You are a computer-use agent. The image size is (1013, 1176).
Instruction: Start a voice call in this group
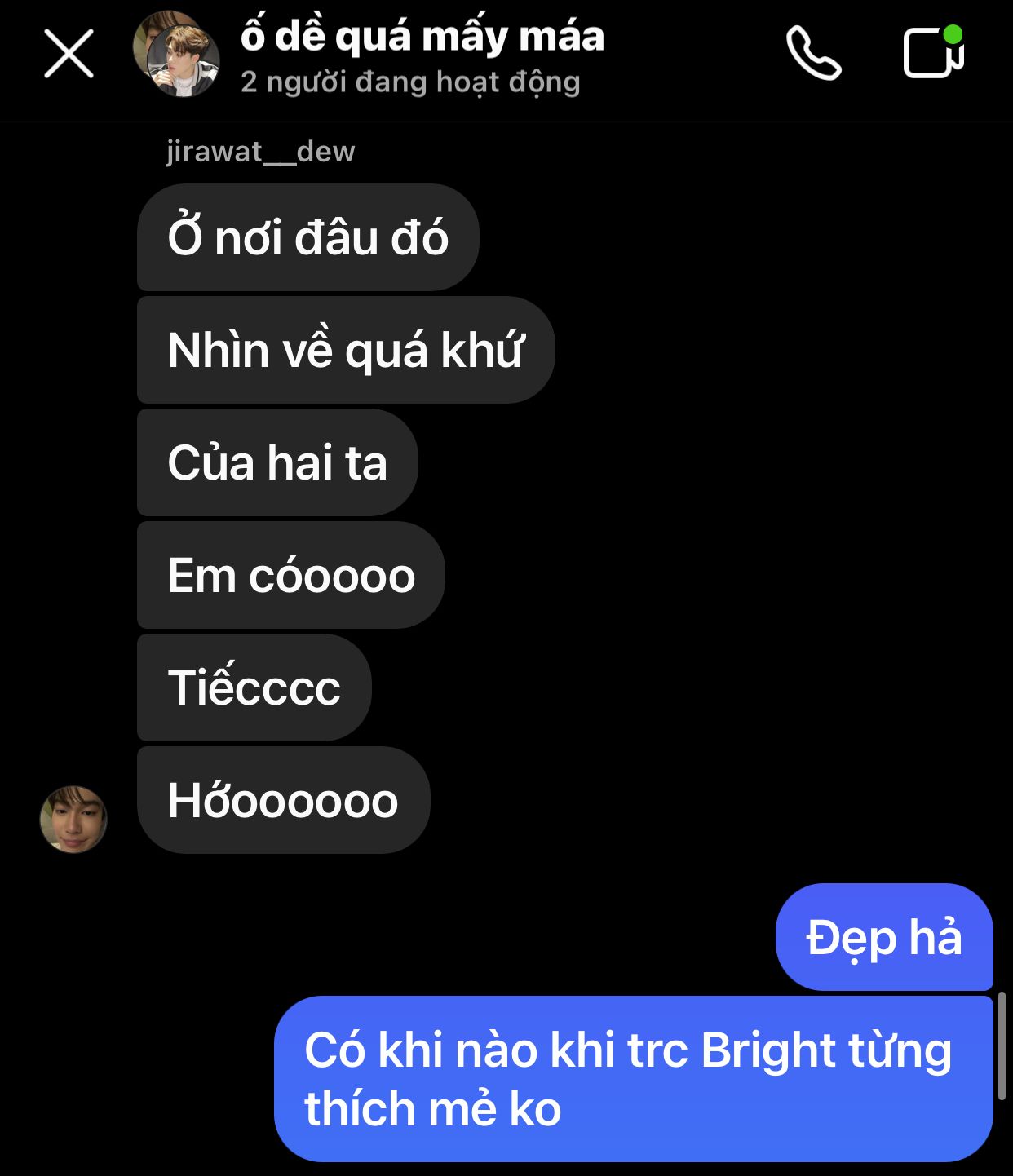point(812,54)
